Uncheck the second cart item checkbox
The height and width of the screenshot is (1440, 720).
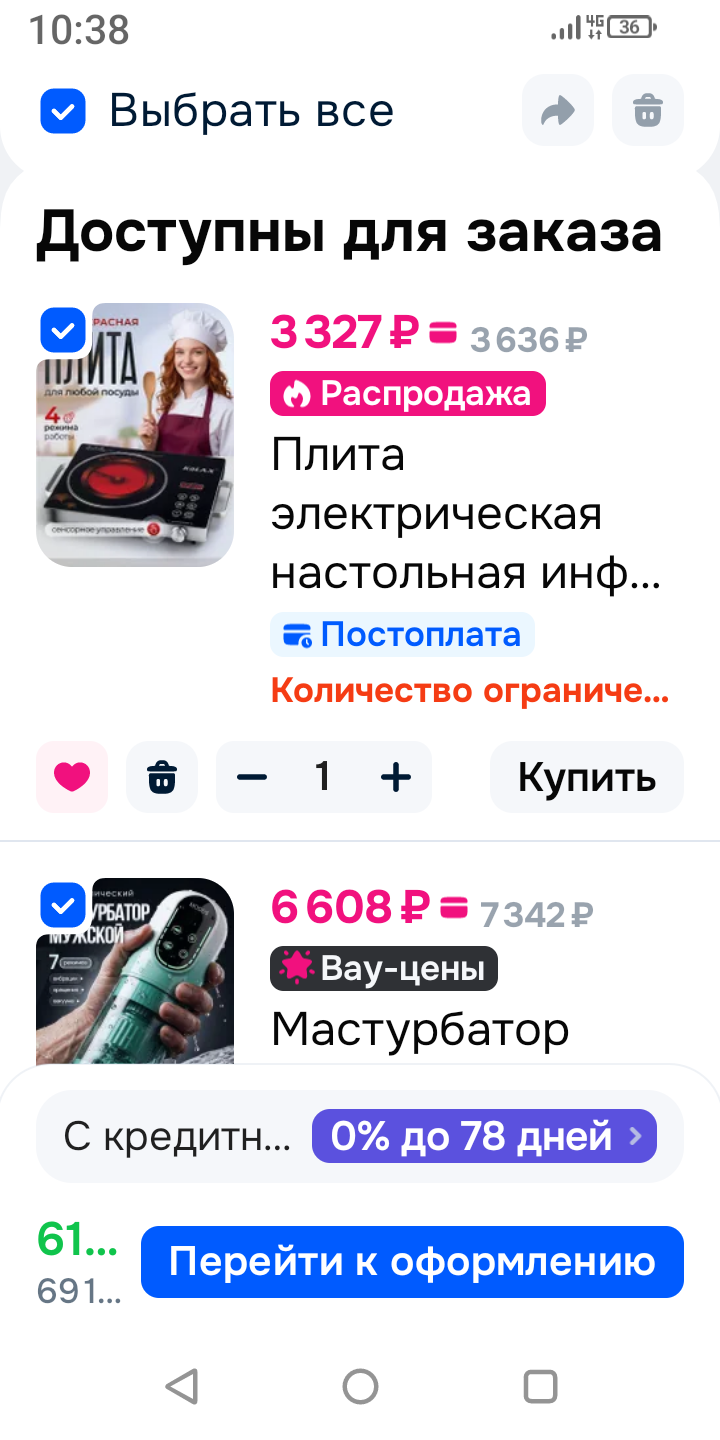click(x=63, y=906)
